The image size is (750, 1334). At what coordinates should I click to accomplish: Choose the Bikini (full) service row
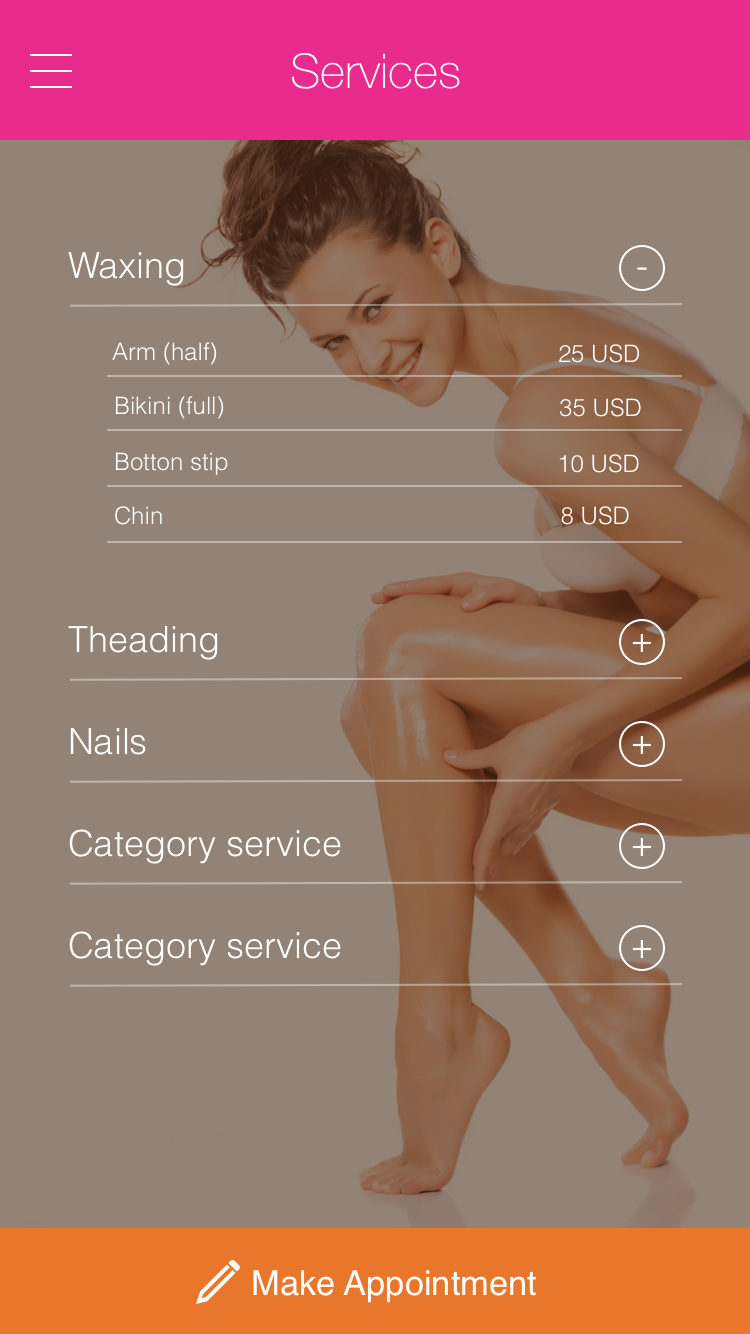point(394,405)
